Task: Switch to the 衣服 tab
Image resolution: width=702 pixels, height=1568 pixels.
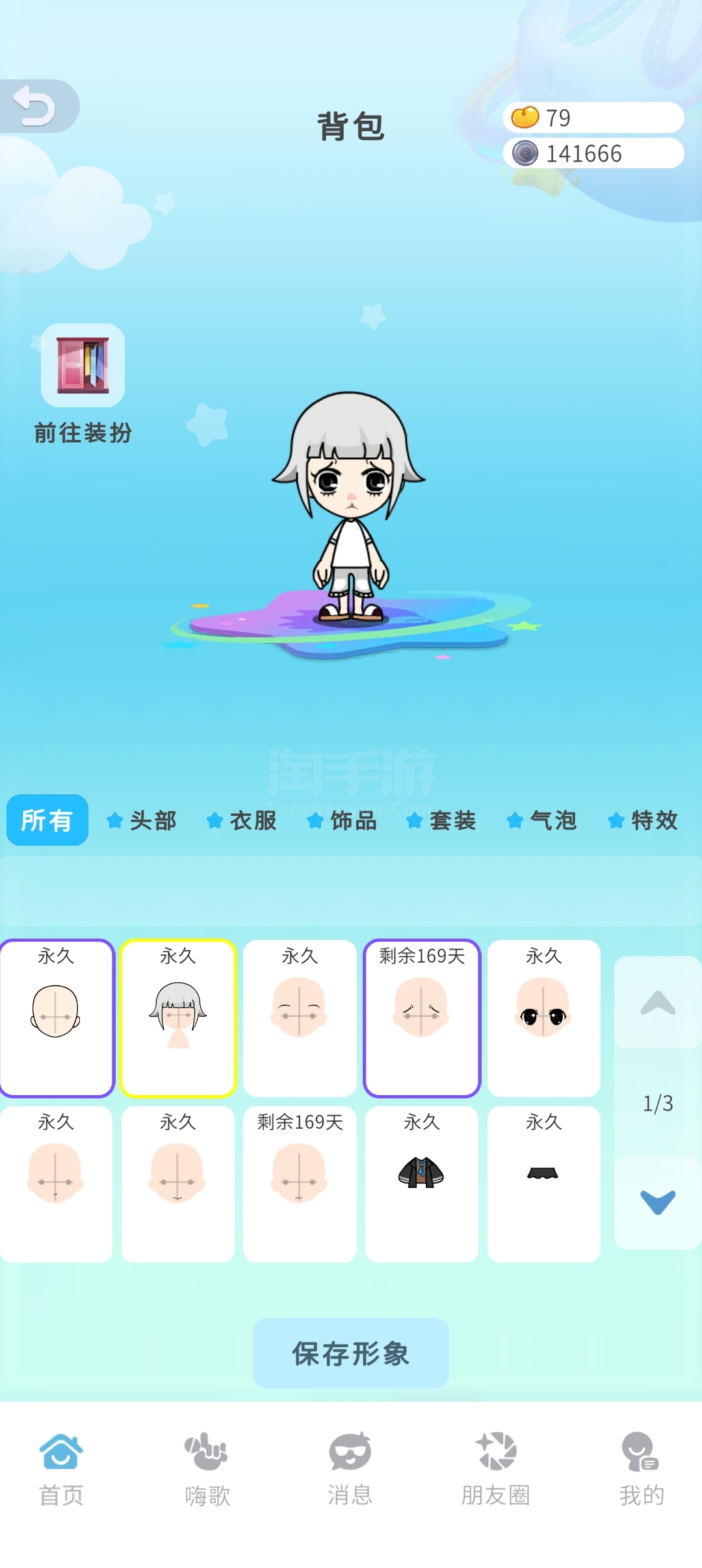Action: pyautogui.click(x=242, y=821)
